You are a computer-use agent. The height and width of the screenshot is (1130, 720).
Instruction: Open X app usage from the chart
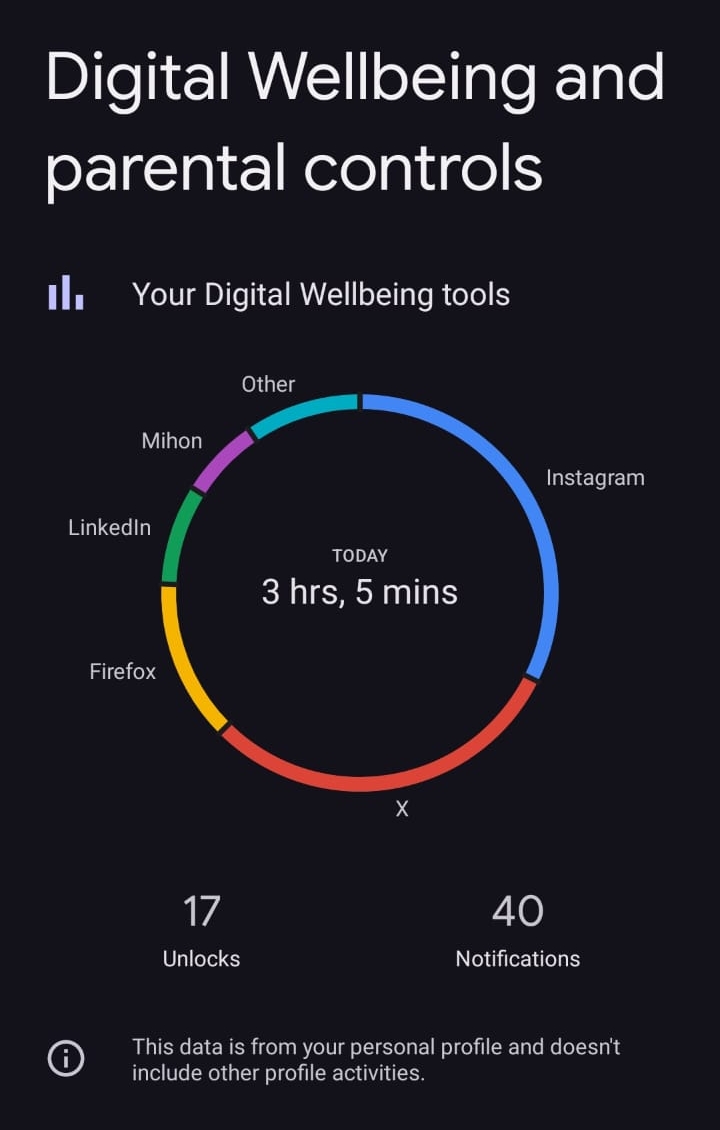click(x=402, y=809)
